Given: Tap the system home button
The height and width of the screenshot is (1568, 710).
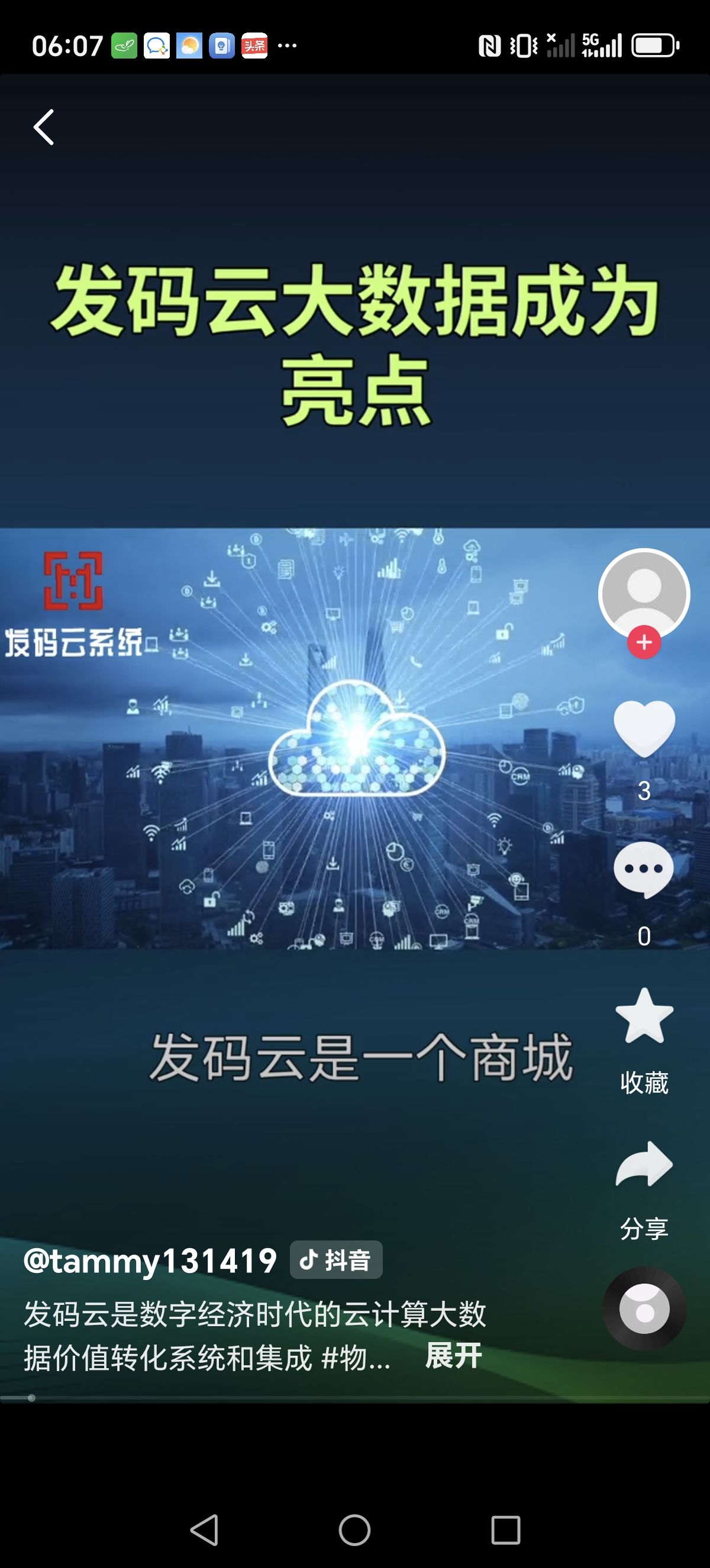Looking at the screenshot, I should tap(354, 1530).
